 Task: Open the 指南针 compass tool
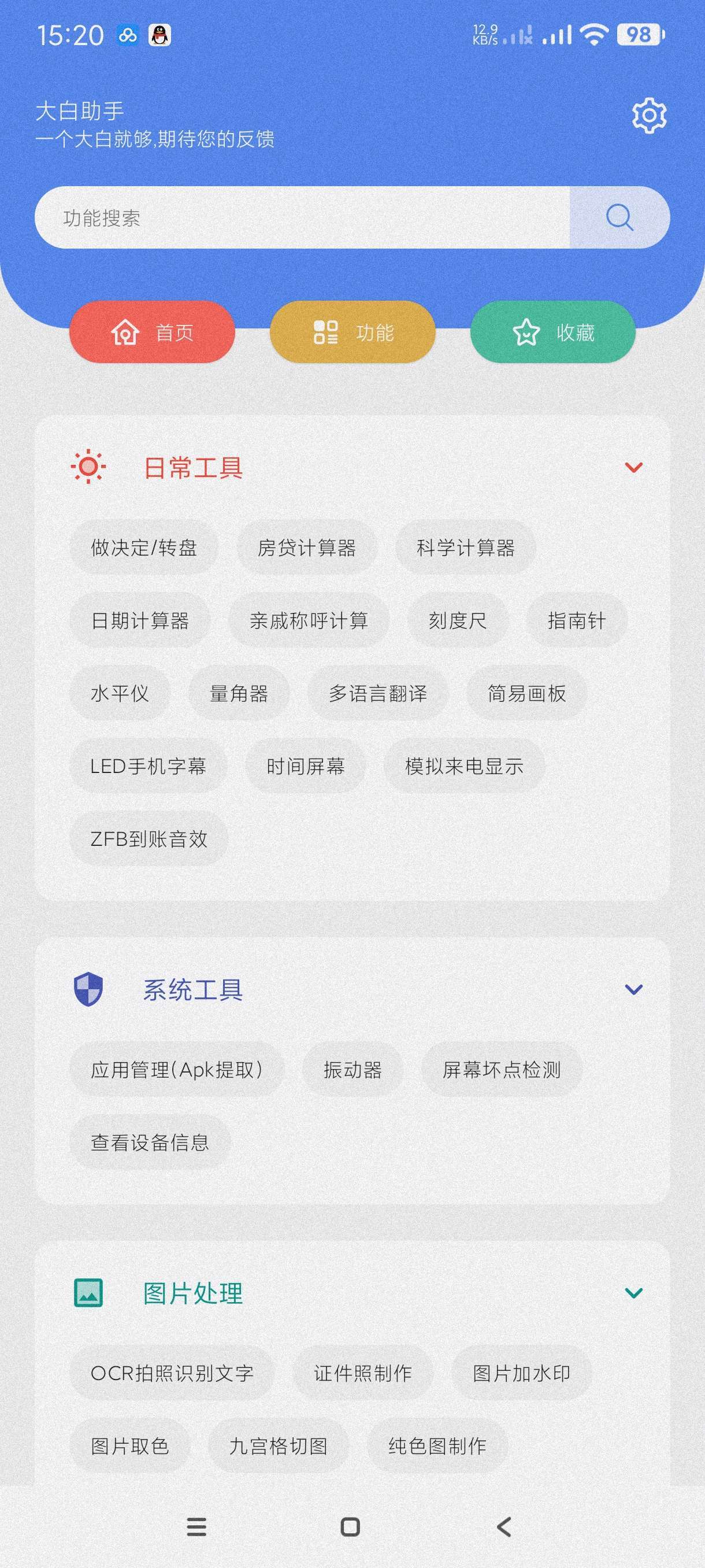[x=577, y=621]
